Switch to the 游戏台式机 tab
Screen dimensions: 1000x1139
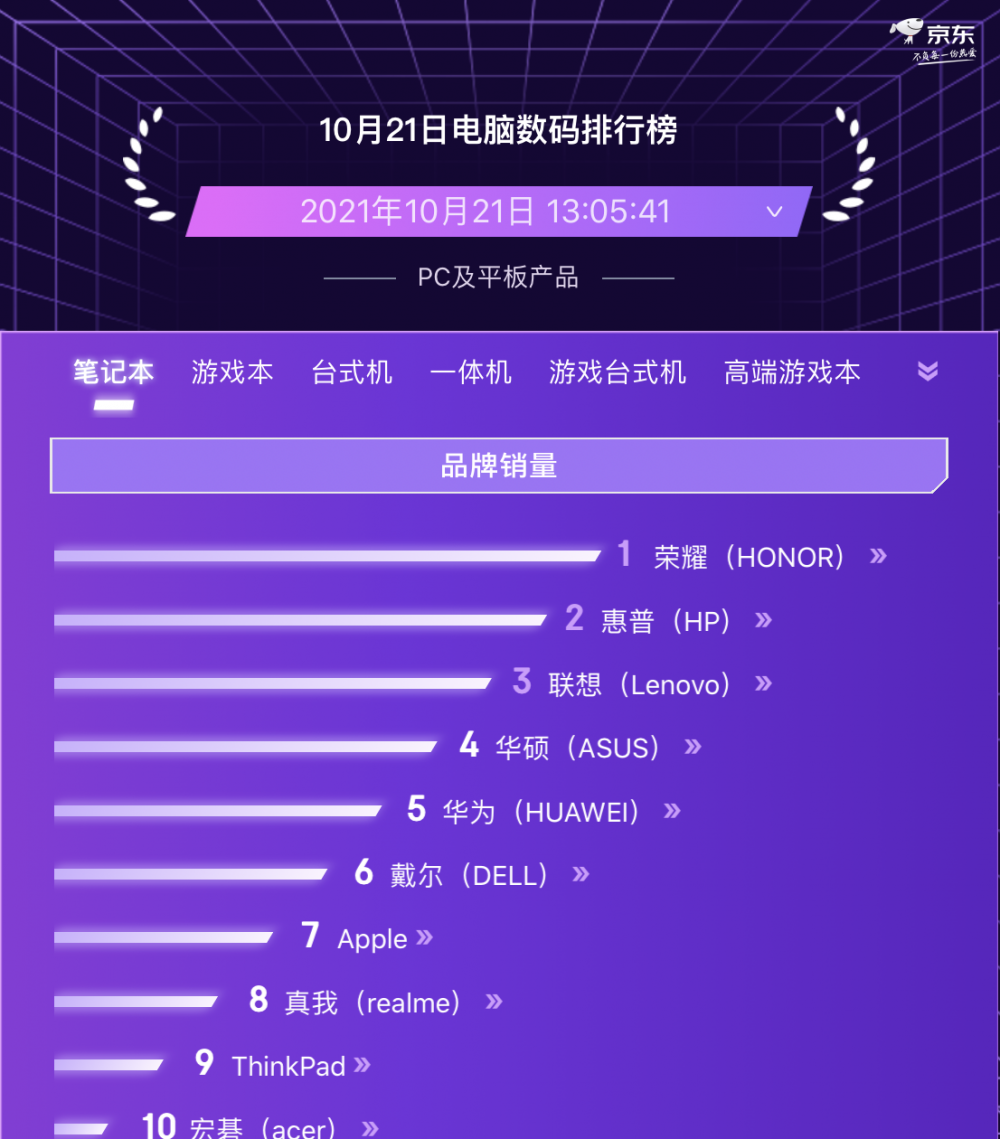(x=617, y=372)
